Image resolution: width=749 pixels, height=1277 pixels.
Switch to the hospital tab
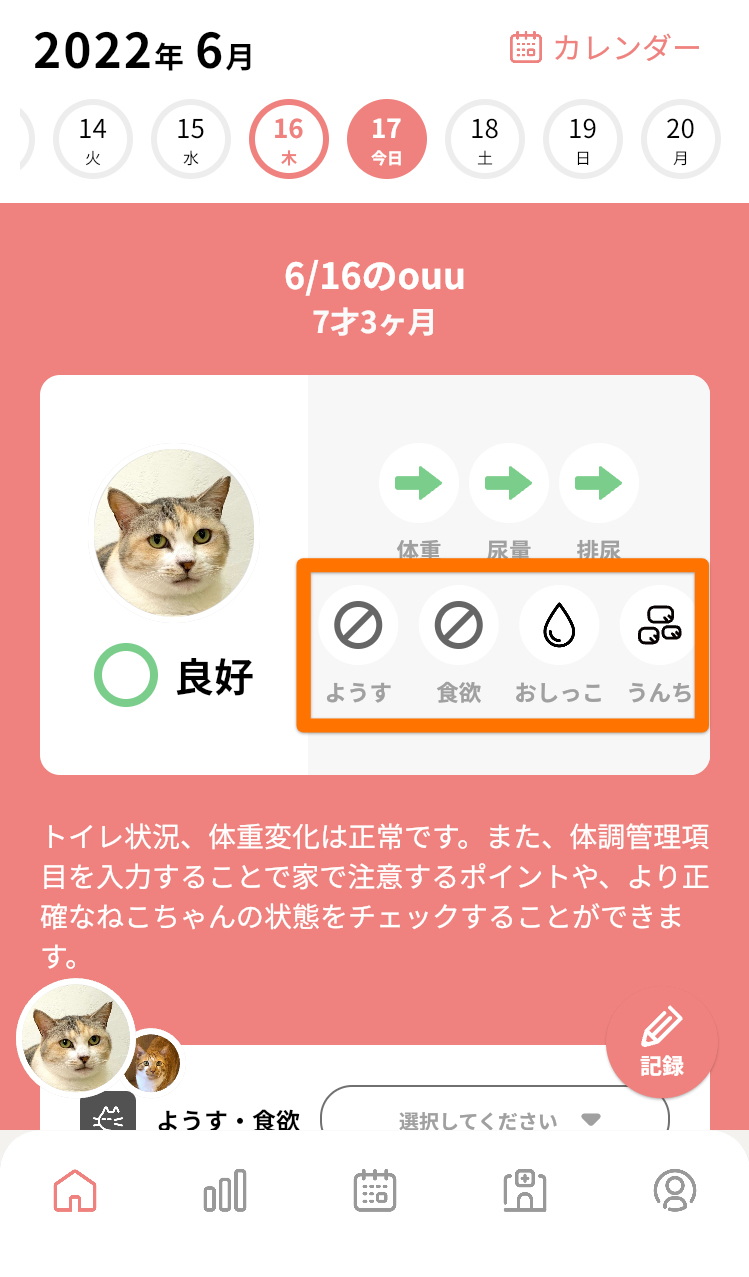point(524,1191)
